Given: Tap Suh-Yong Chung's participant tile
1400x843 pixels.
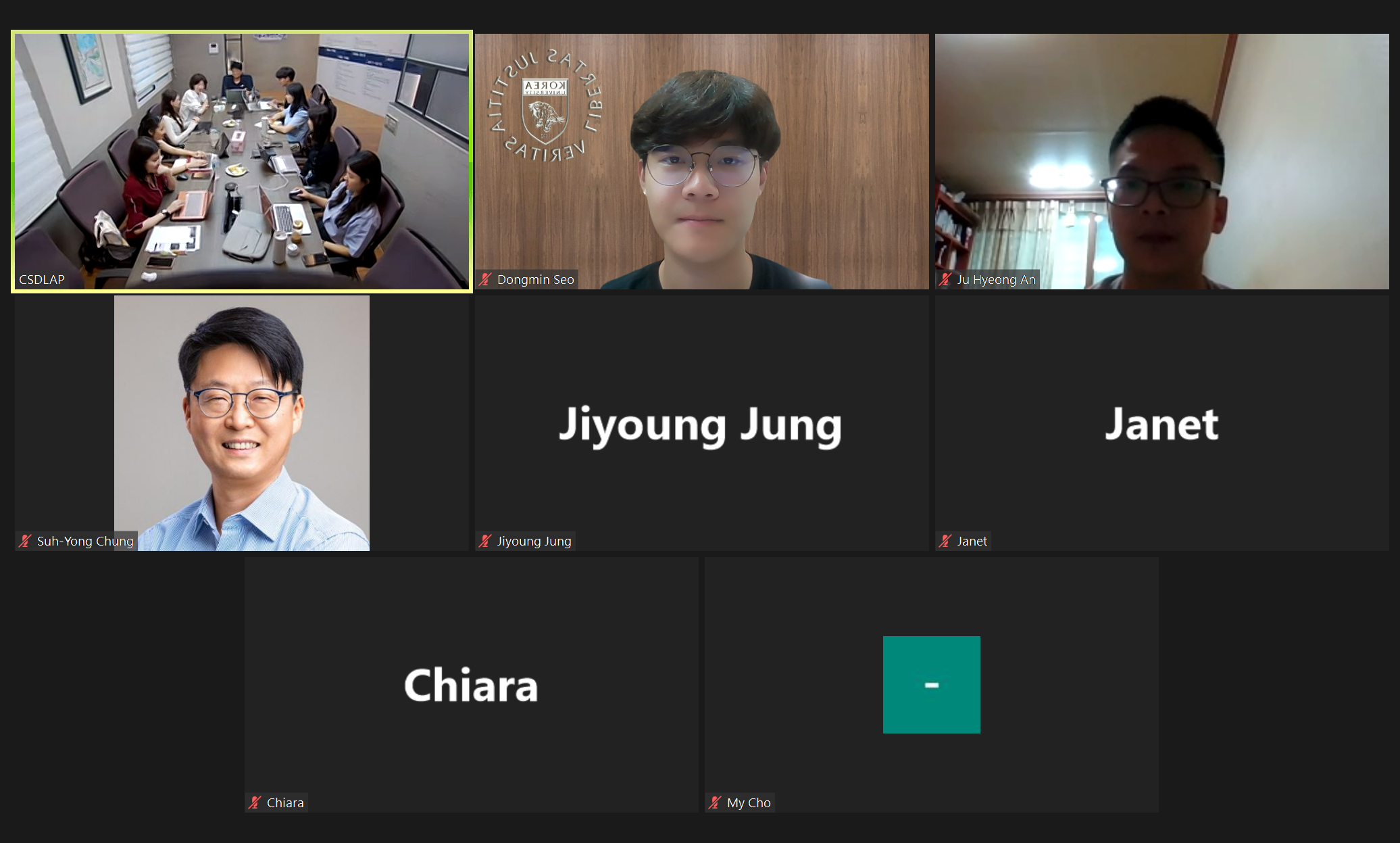Looking at the screenshot, I should 242,423.
